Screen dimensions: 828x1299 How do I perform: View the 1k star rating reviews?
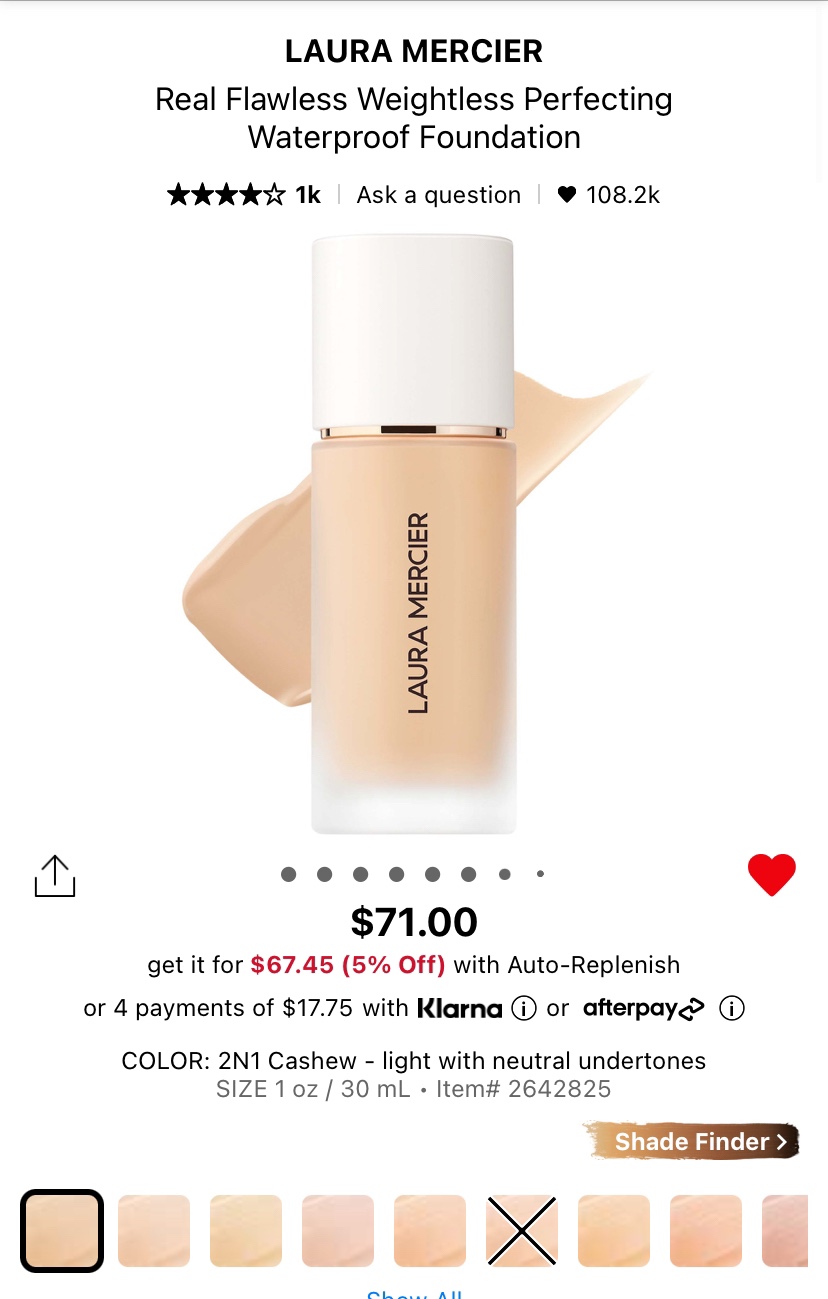(243, 195)
